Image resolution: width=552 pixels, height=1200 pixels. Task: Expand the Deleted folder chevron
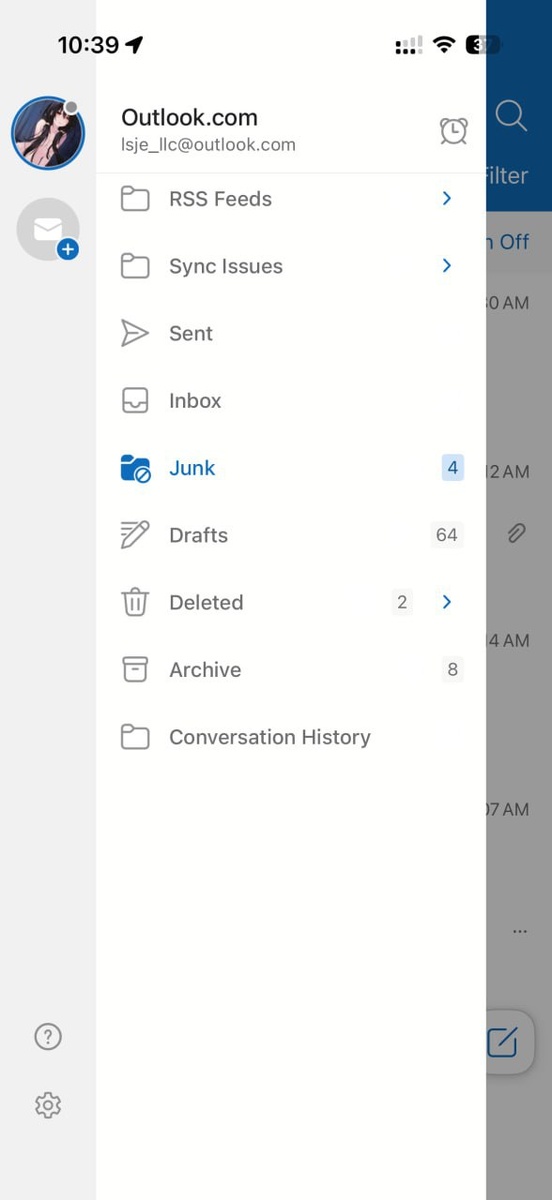(x=447, y=602)
